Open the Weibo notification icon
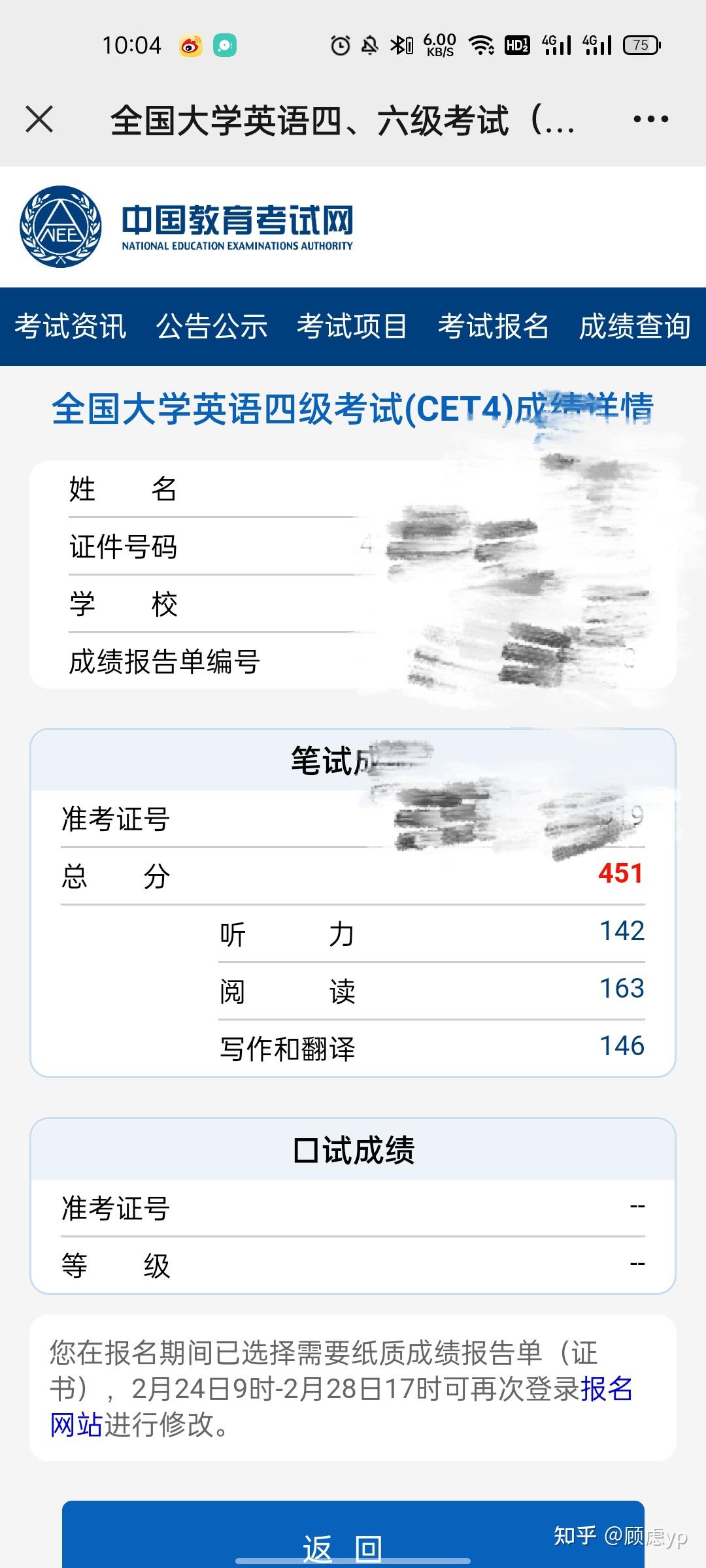The width and height of the screenshot is (706, 1568). click(190, 44)
